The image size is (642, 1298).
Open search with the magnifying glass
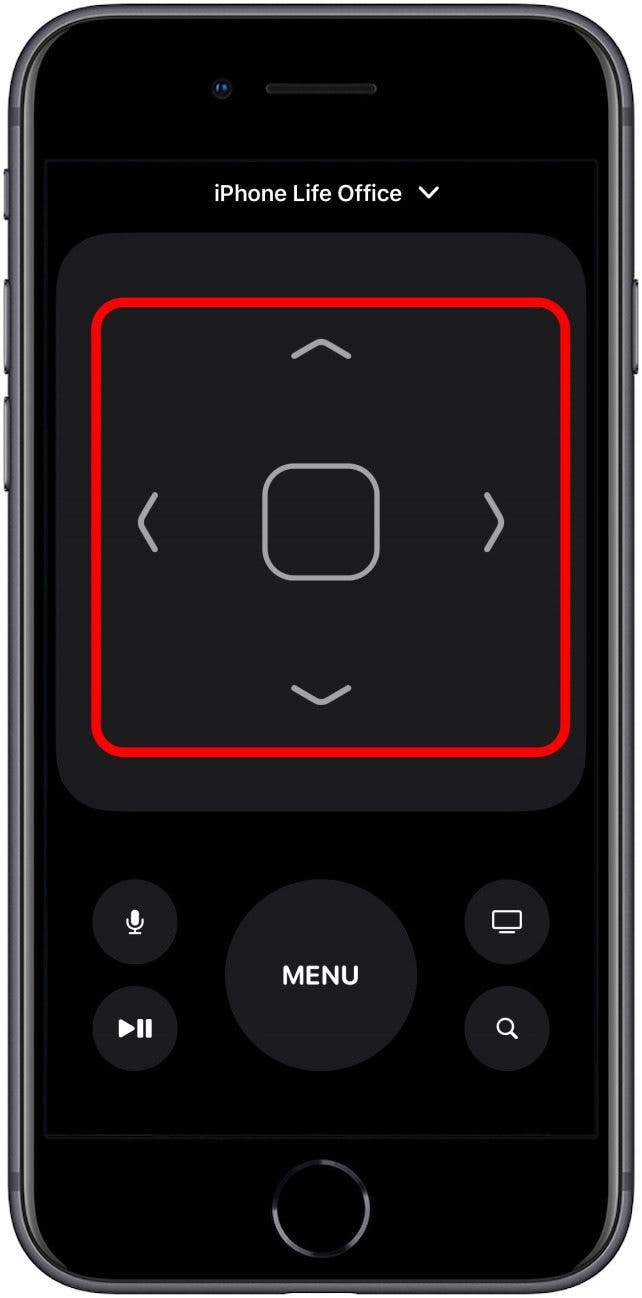coord(507,1028)
